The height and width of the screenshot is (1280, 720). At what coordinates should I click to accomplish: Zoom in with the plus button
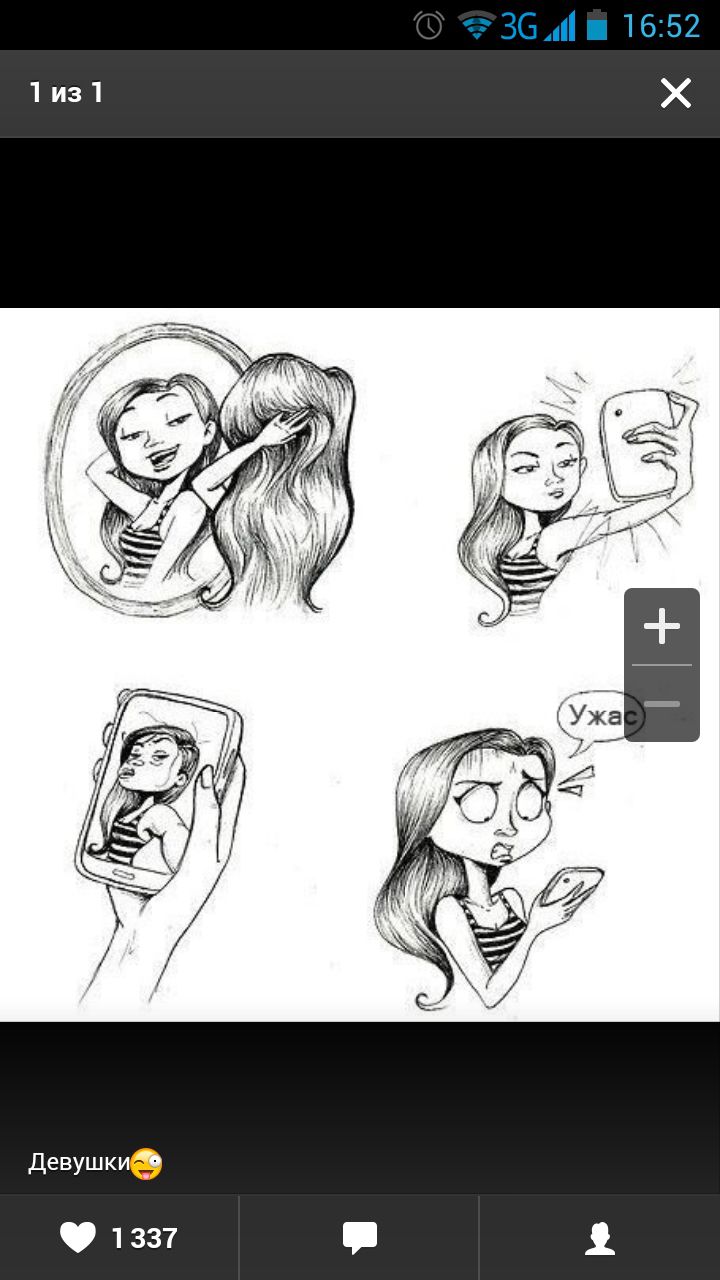coord(662,627)
